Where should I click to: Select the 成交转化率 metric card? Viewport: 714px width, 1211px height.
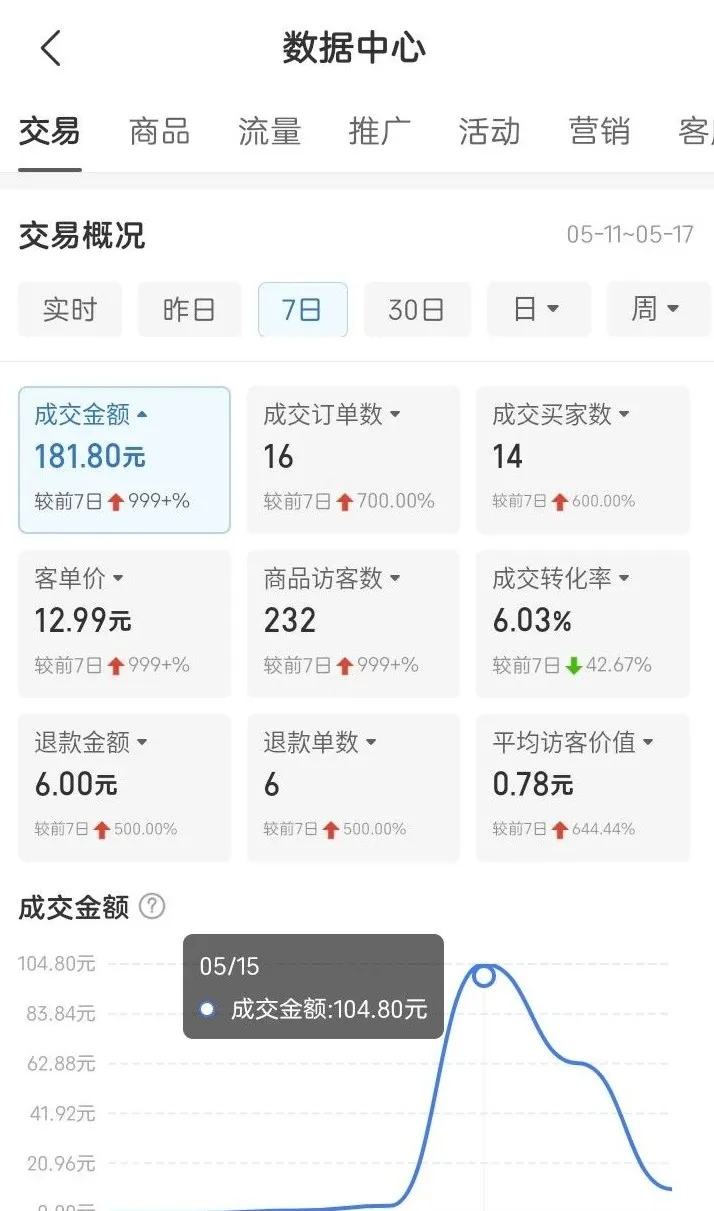click(582, 622)
